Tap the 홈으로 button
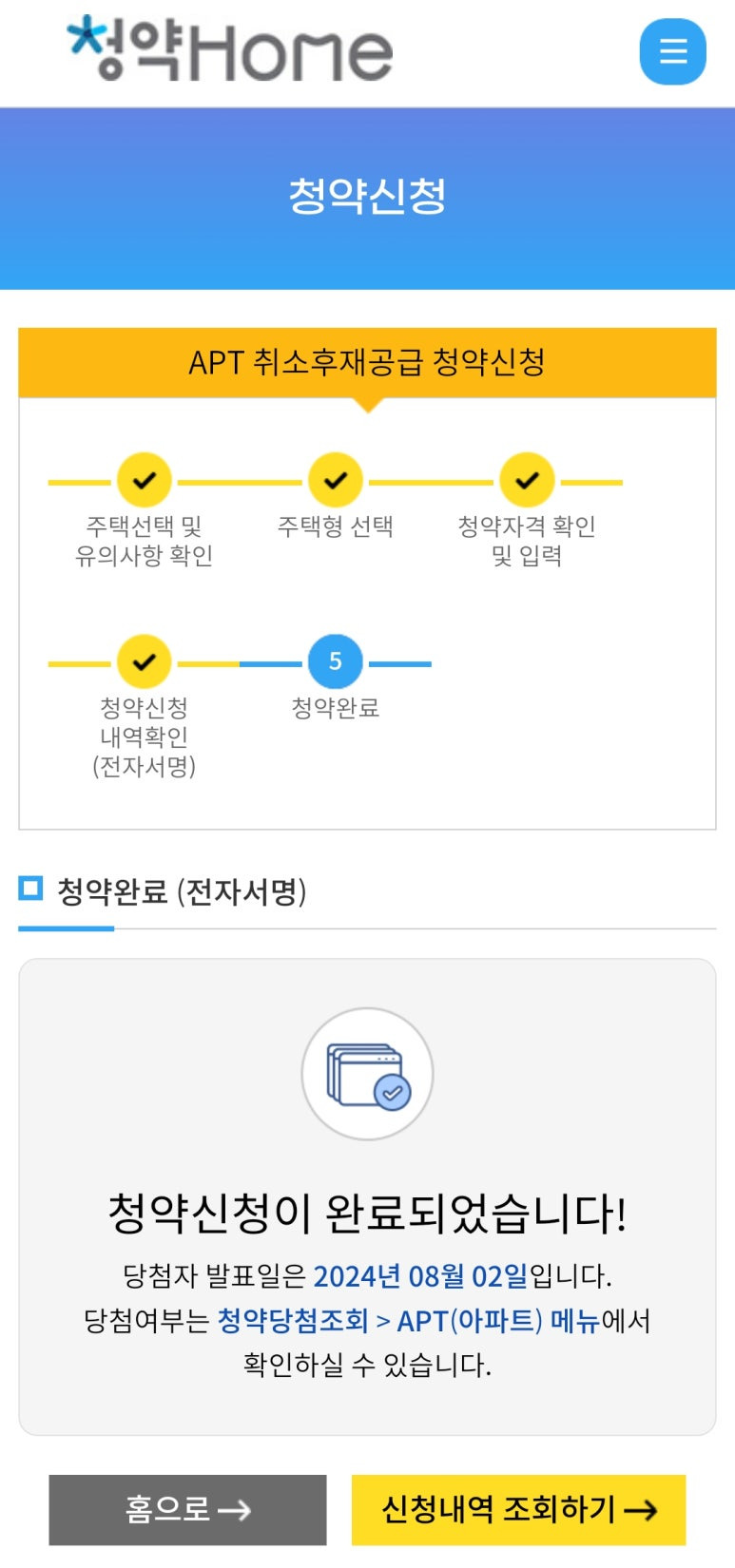The height and width of the screenshot is (1568, 735). click(x=187, y=1509)
